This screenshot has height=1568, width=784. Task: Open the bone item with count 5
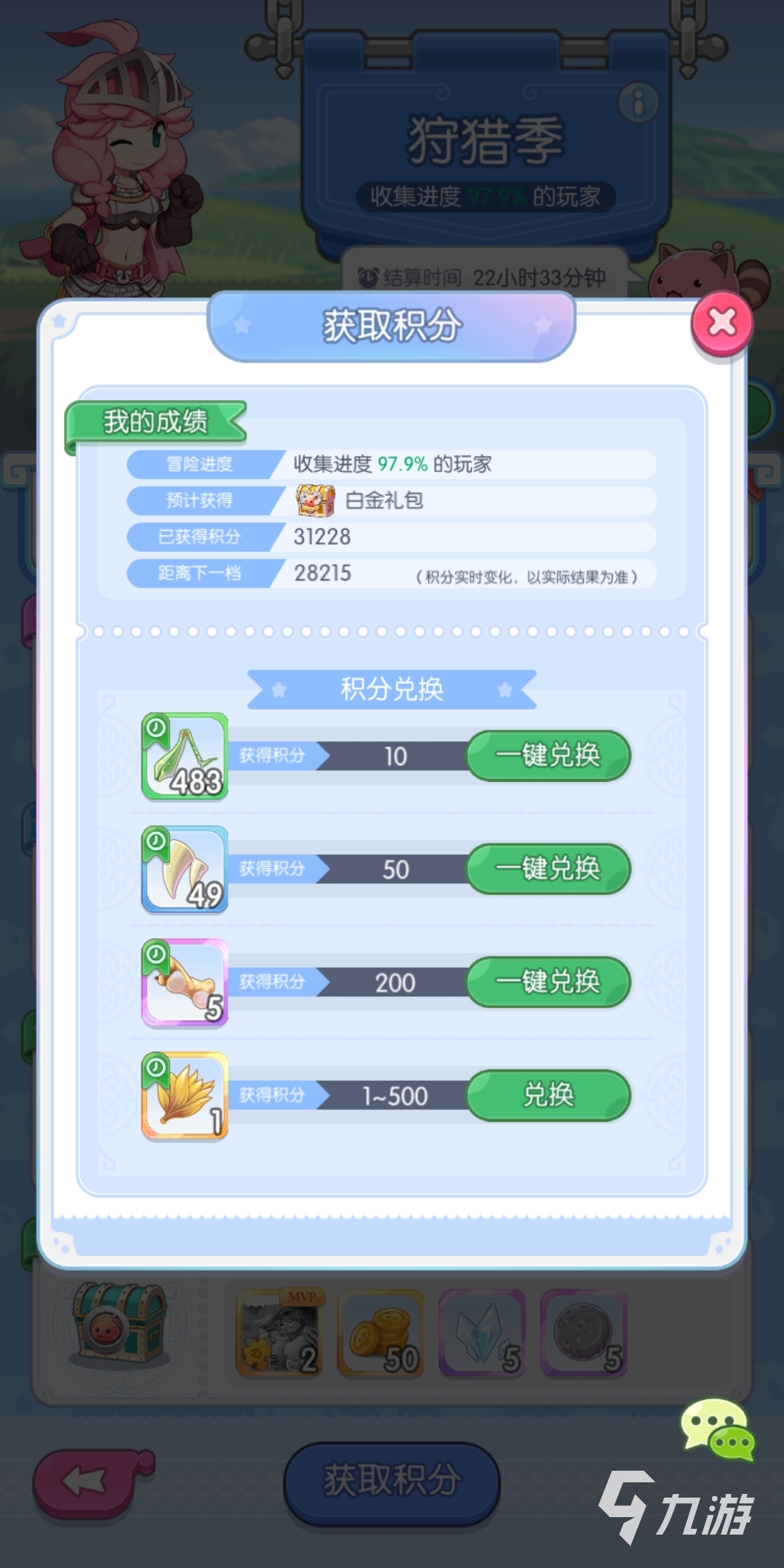click(x=185, y=983)
